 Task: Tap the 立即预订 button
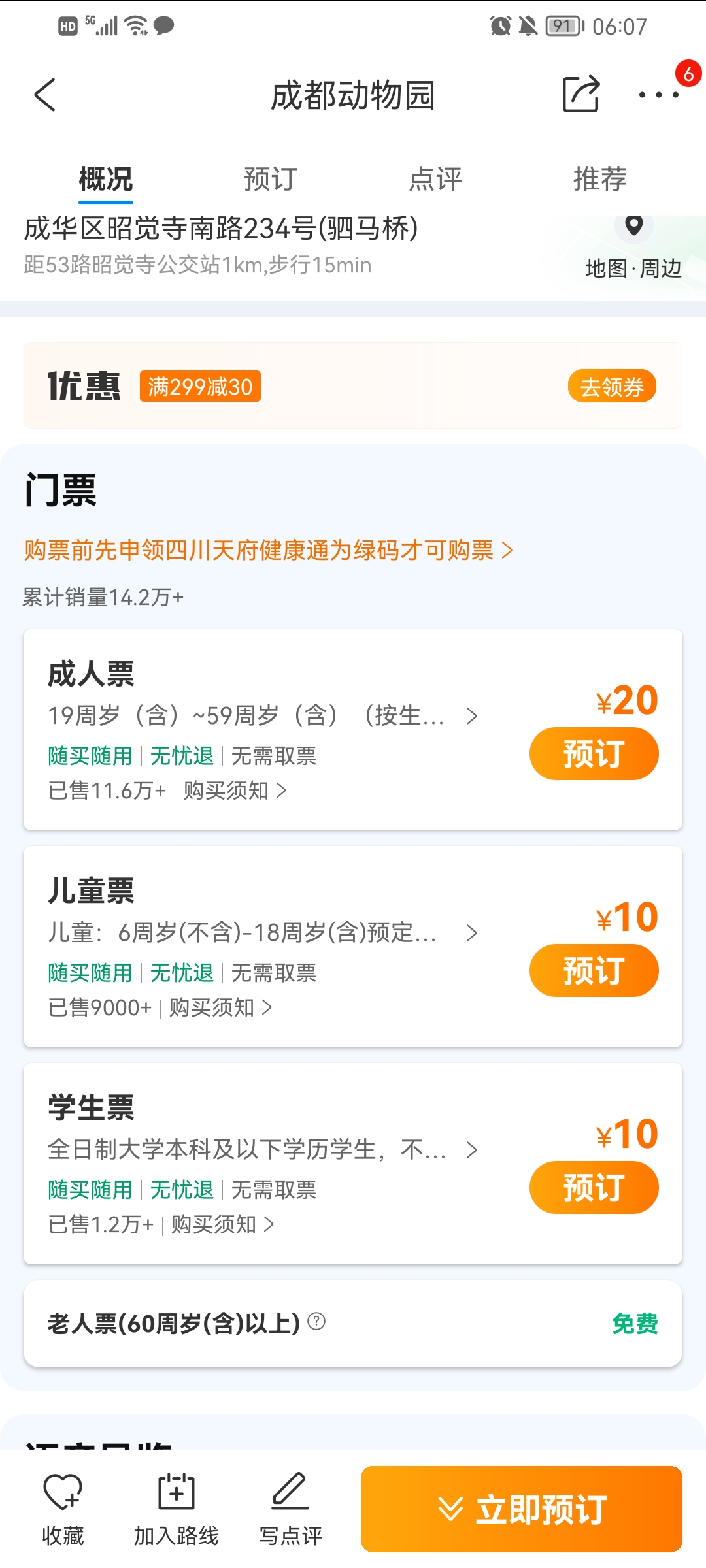pos(522,1509)
